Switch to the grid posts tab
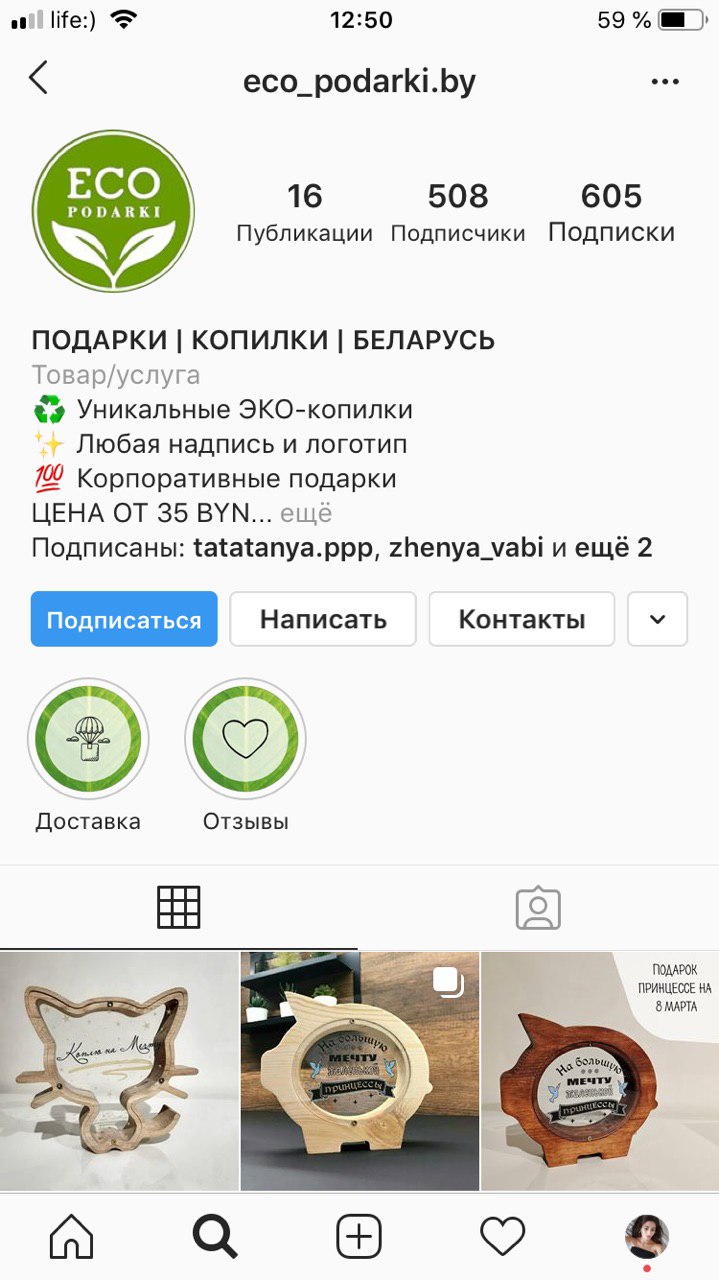This screenshot has height=1280, width=719. (x=179, y=907)
